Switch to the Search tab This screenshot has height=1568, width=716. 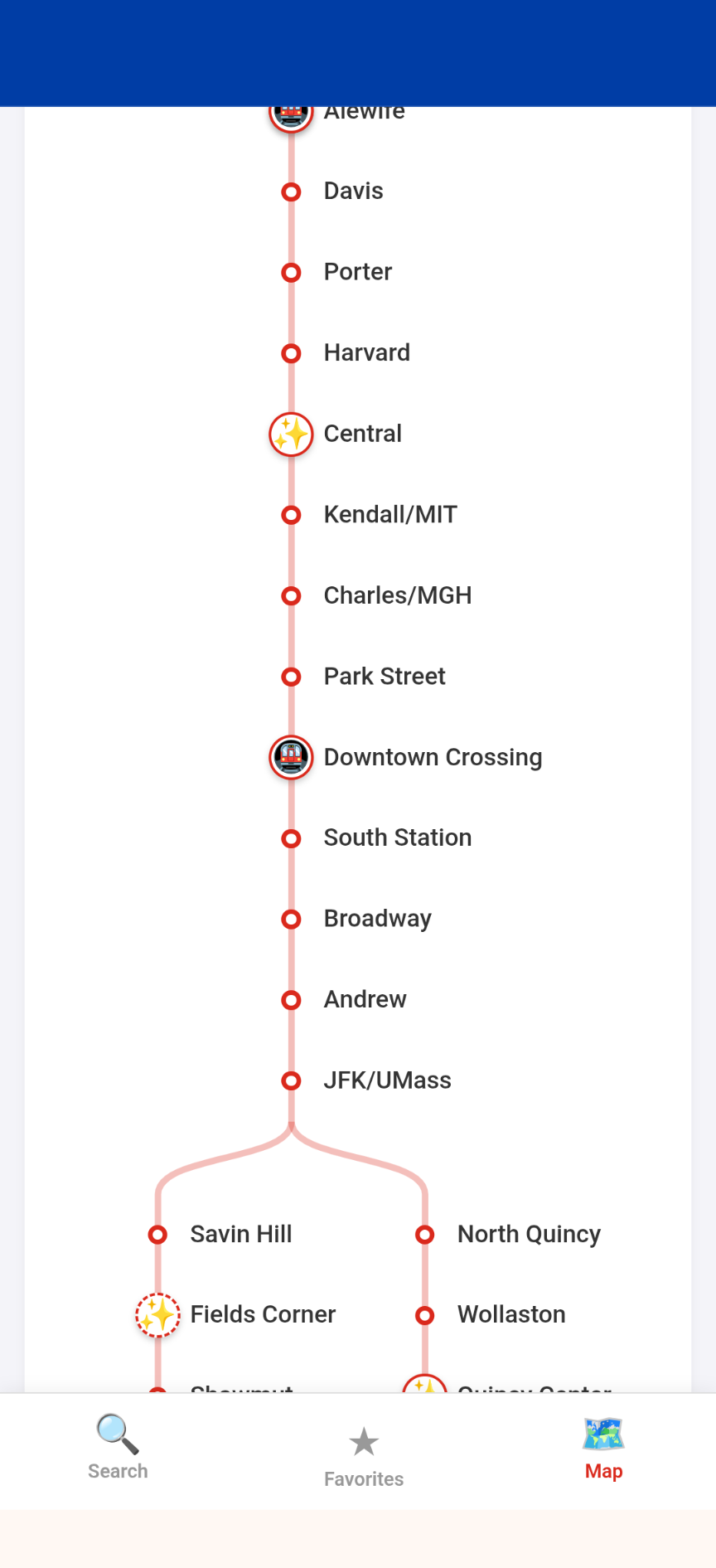click(x=118, y=1449)
